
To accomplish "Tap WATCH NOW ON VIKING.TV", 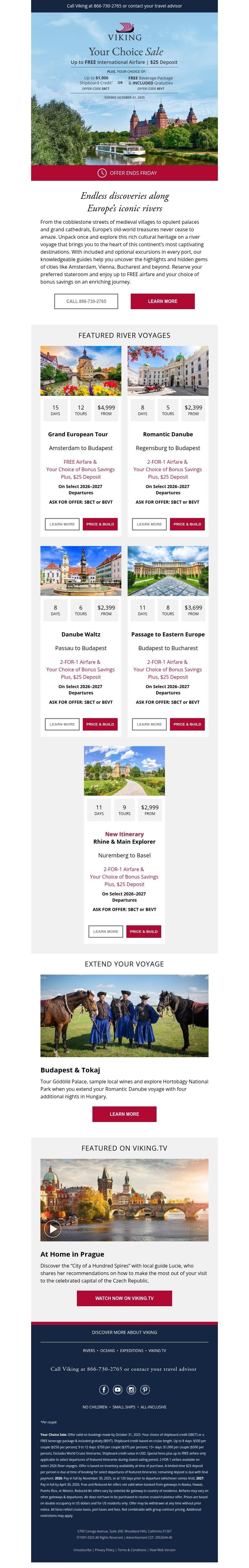I will coord(124,1298).
